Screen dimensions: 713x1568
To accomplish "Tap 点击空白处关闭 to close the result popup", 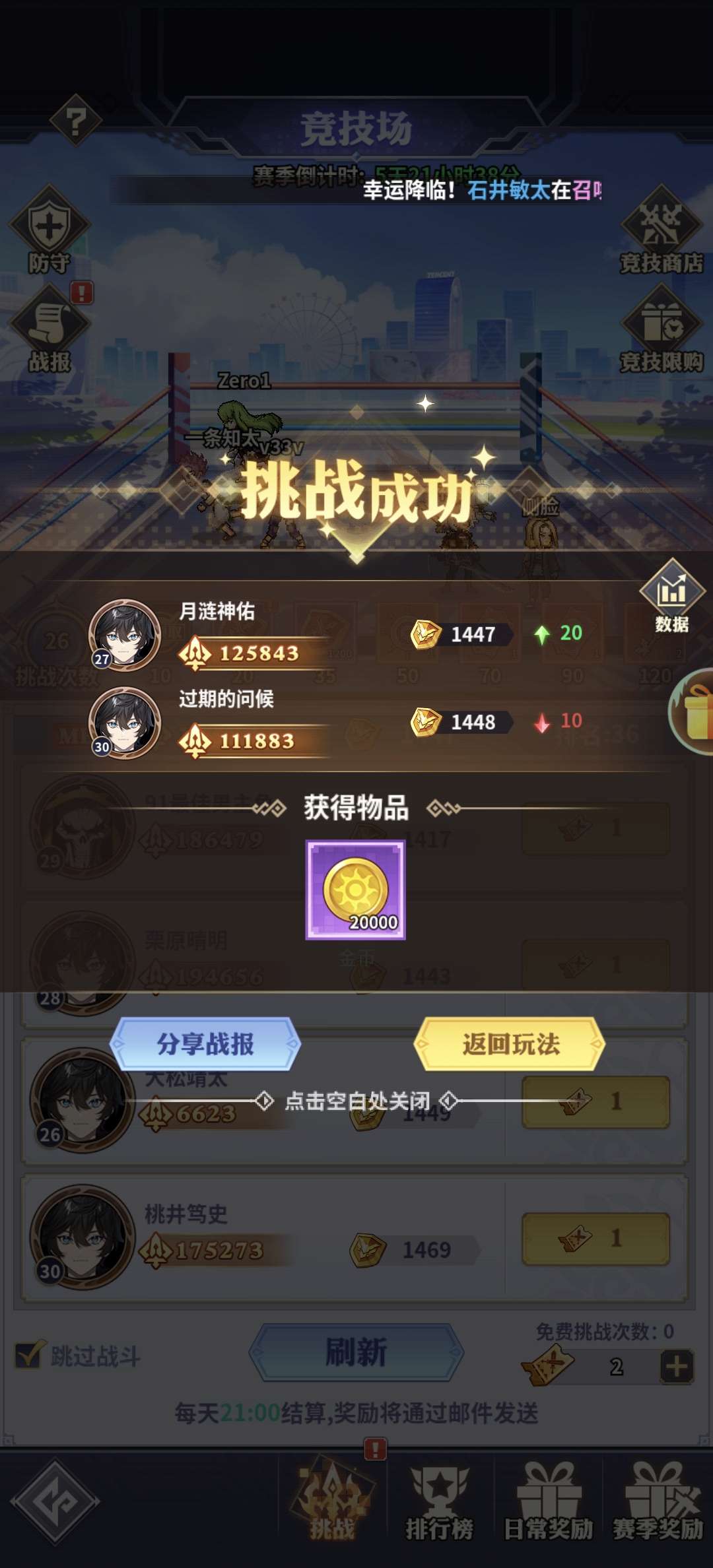I will pyautogui.click(x=356, y=1101).
